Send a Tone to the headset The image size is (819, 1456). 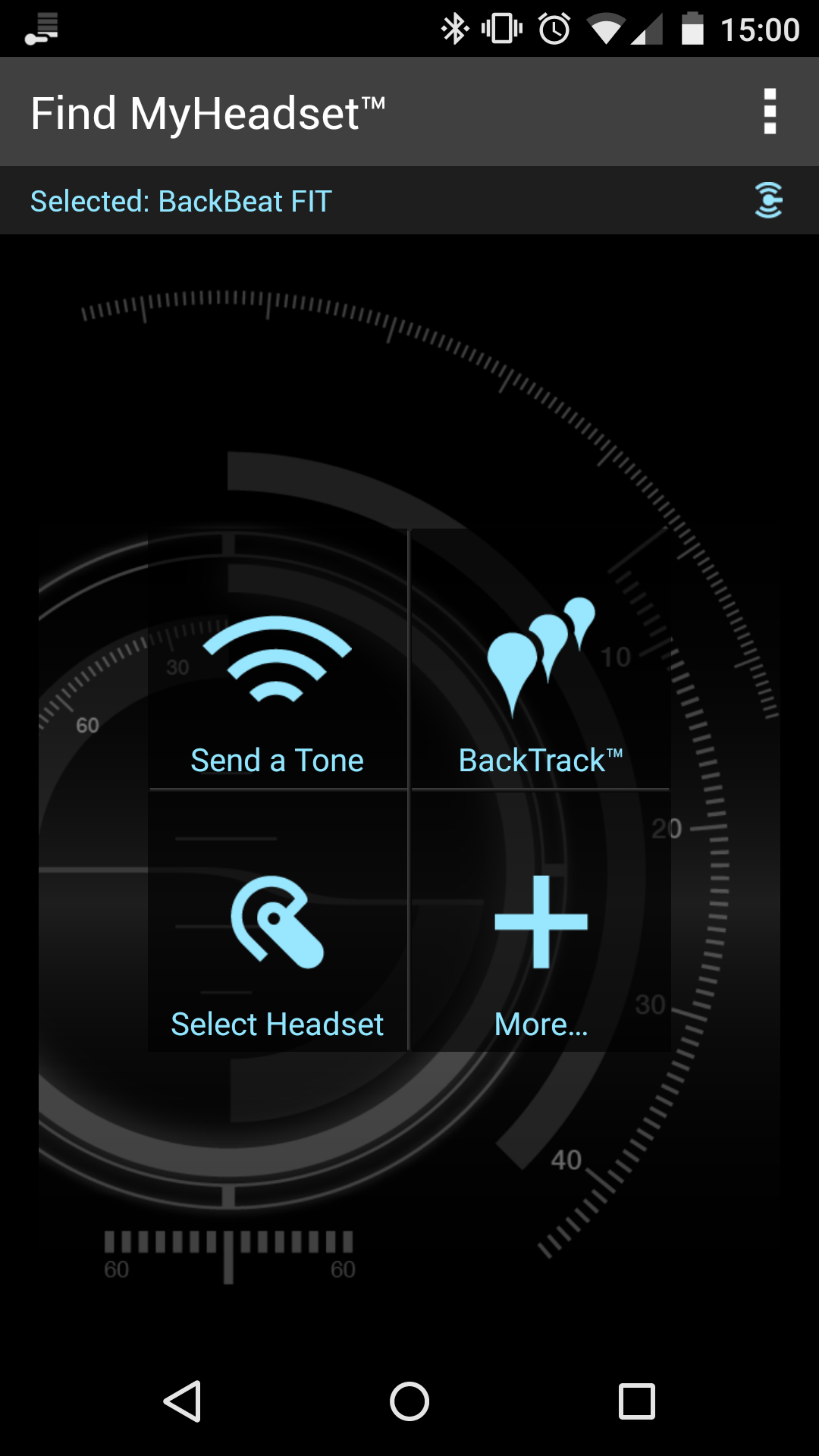(278, 659)
